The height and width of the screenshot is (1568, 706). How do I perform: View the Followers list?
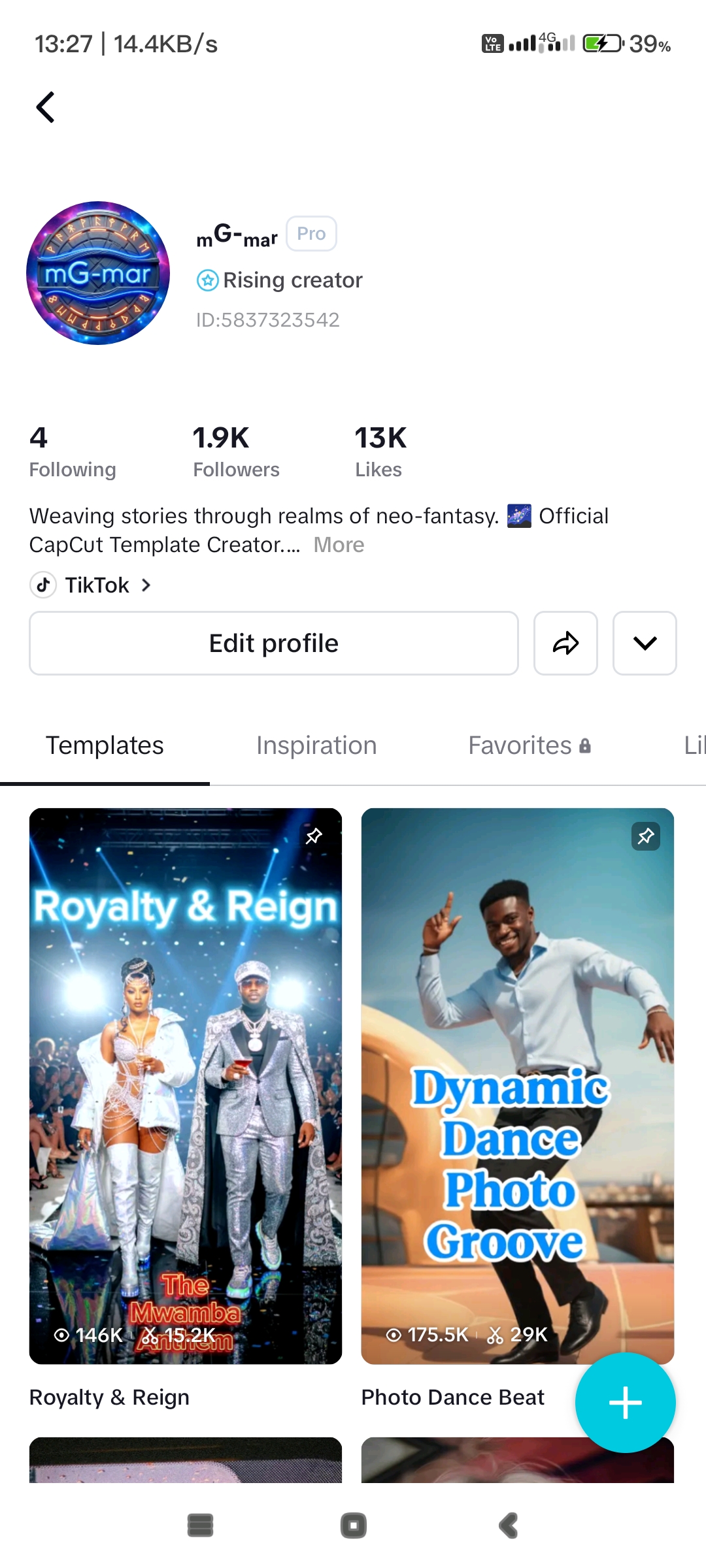tap(236, 452)
